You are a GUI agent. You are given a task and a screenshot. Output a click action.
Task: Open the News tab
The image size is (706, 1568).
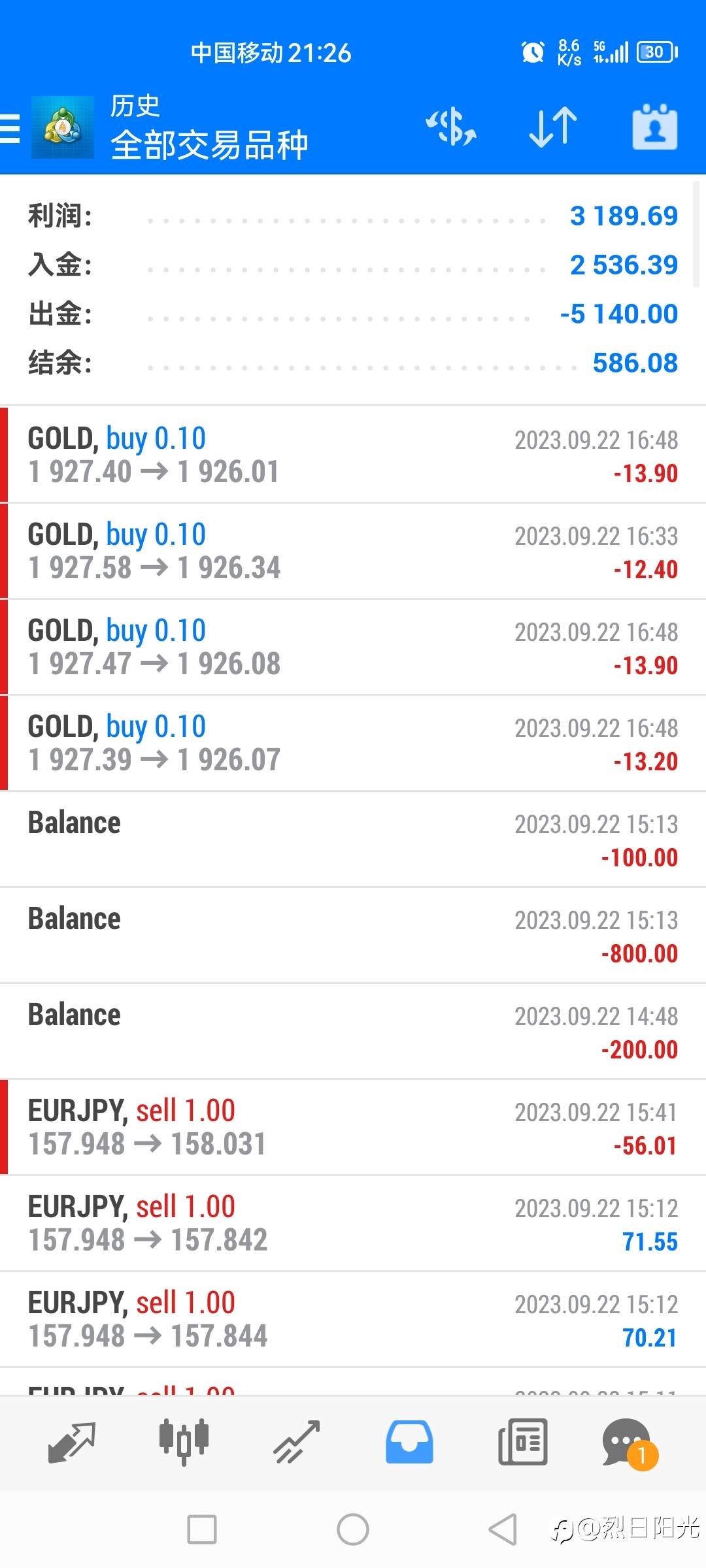[522, 1442]
